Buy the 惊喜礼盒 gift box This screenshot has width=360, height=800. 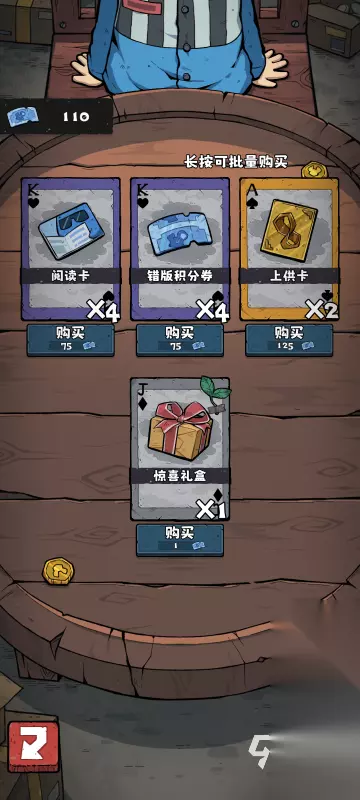[179, 540]
